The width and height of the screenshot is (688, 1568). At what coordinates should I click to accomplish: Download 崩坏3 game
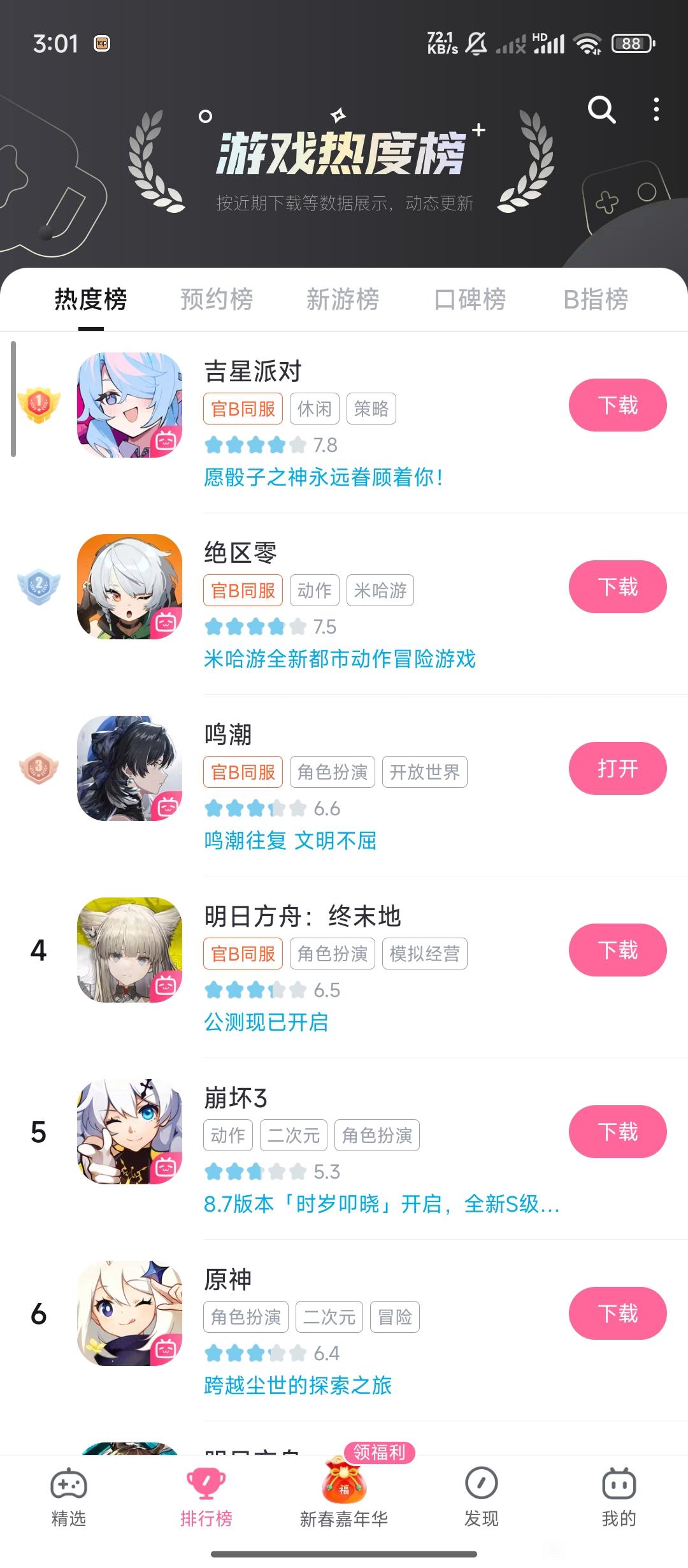(617, 1132)
